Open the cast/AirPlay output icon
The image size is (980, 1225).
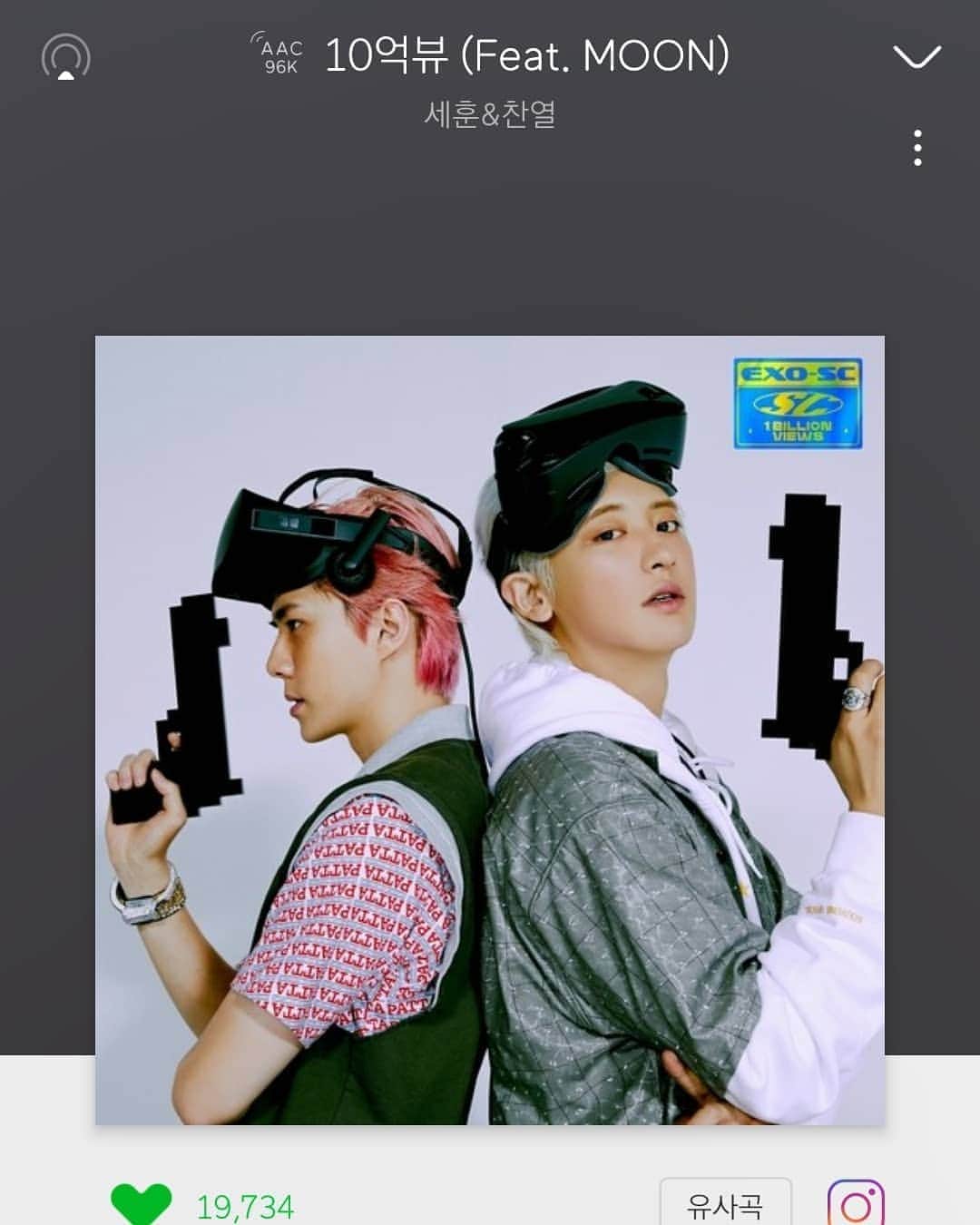tap(66, 56)
